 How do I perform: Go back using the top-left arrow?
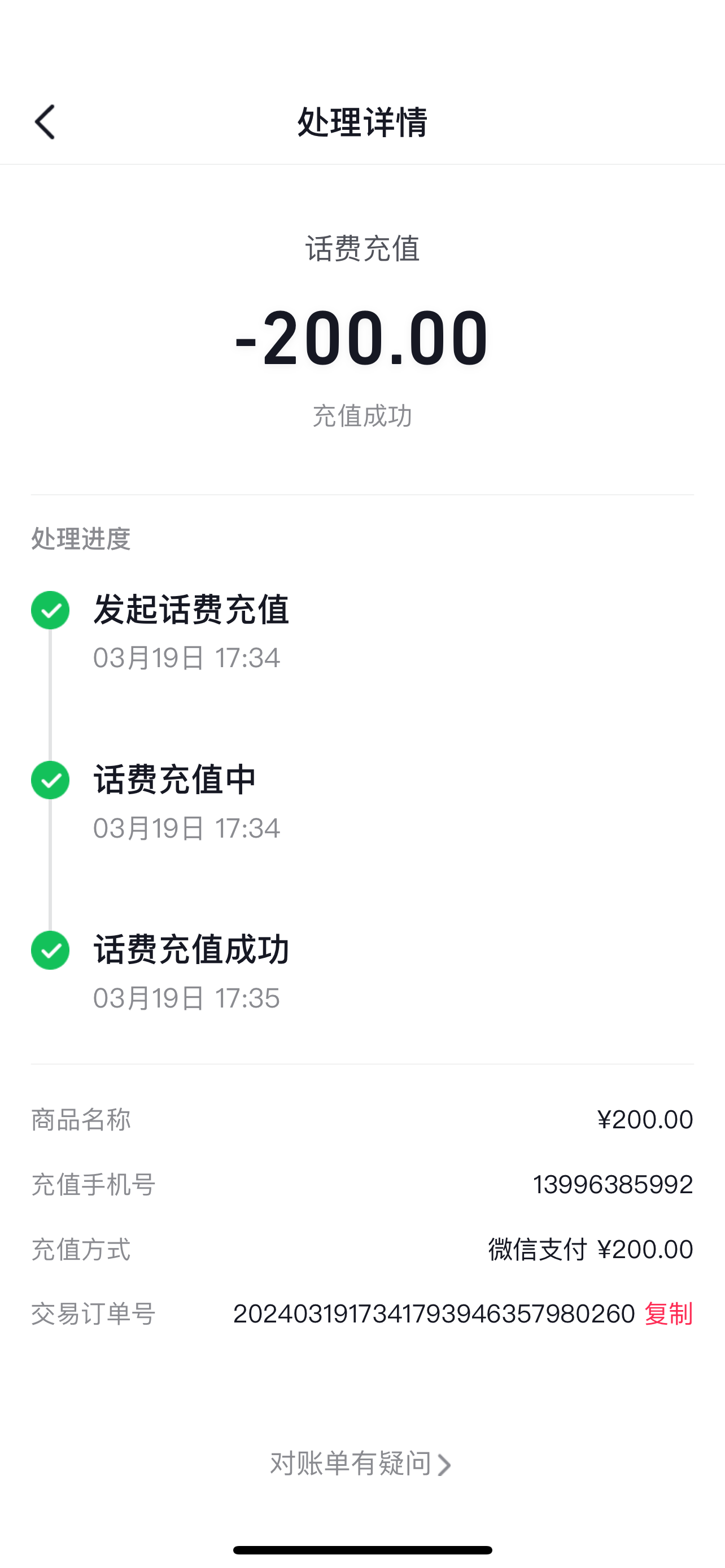tap(45, 122)
